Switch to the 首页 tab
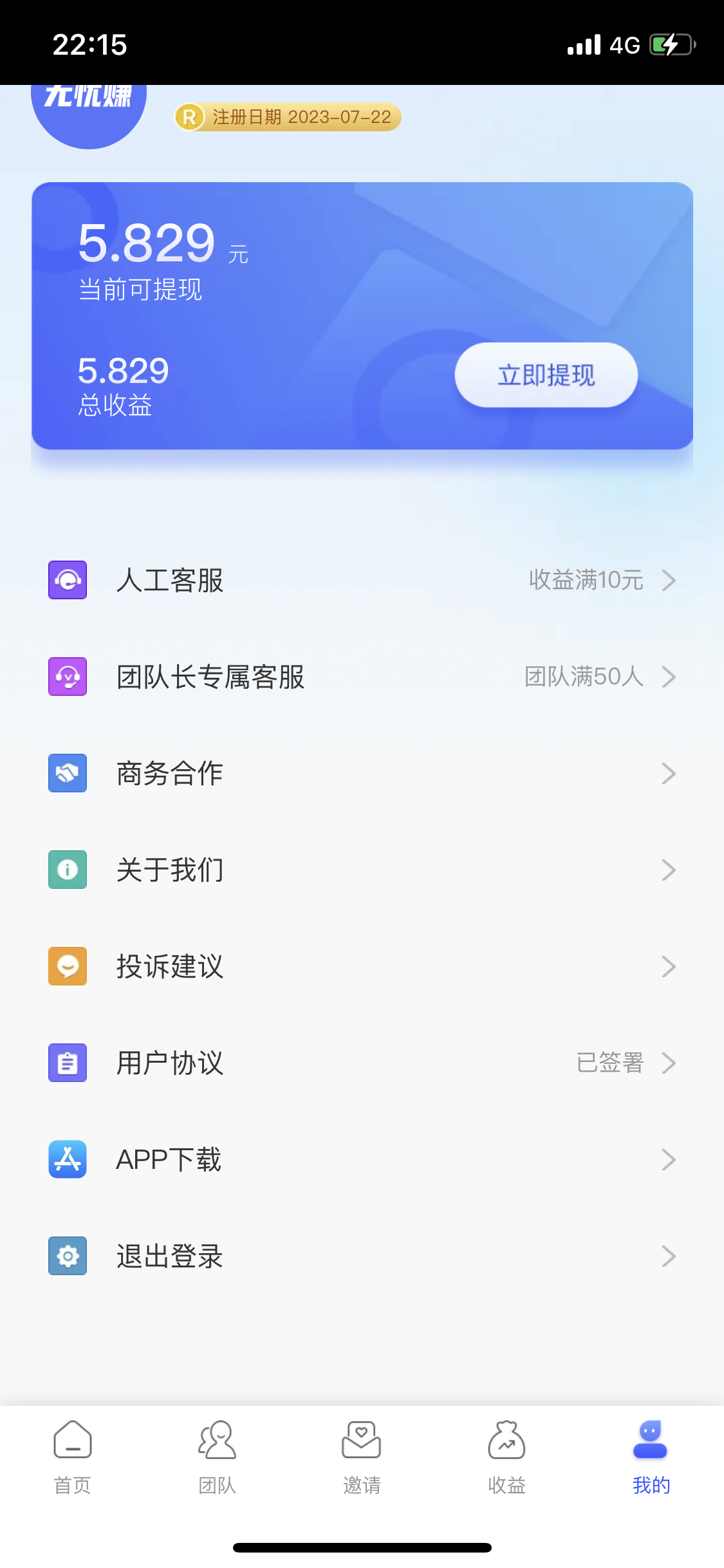Screen dimensions: 724x1568 click(x=72, y=1457)
